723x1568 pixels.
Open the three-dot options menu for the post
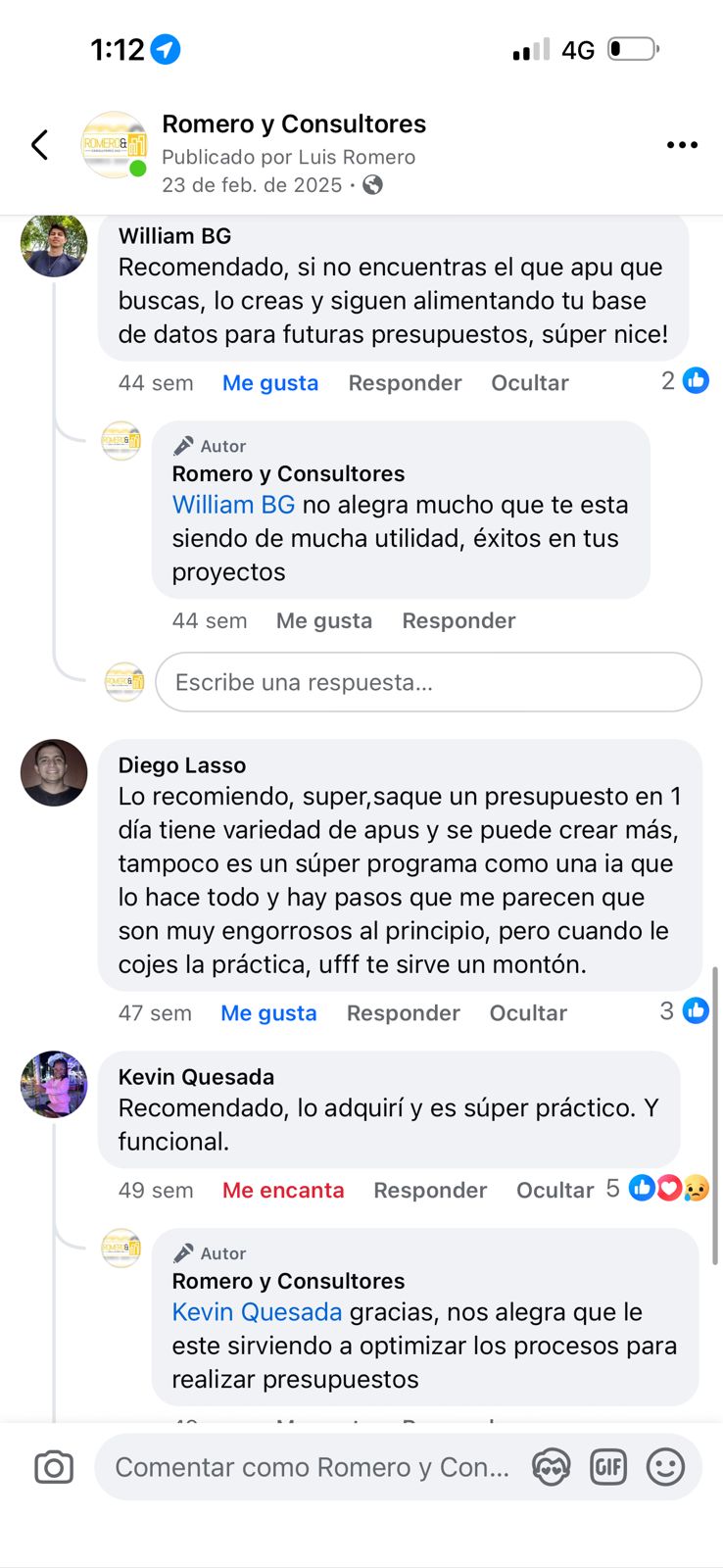(x=681, y=144)
